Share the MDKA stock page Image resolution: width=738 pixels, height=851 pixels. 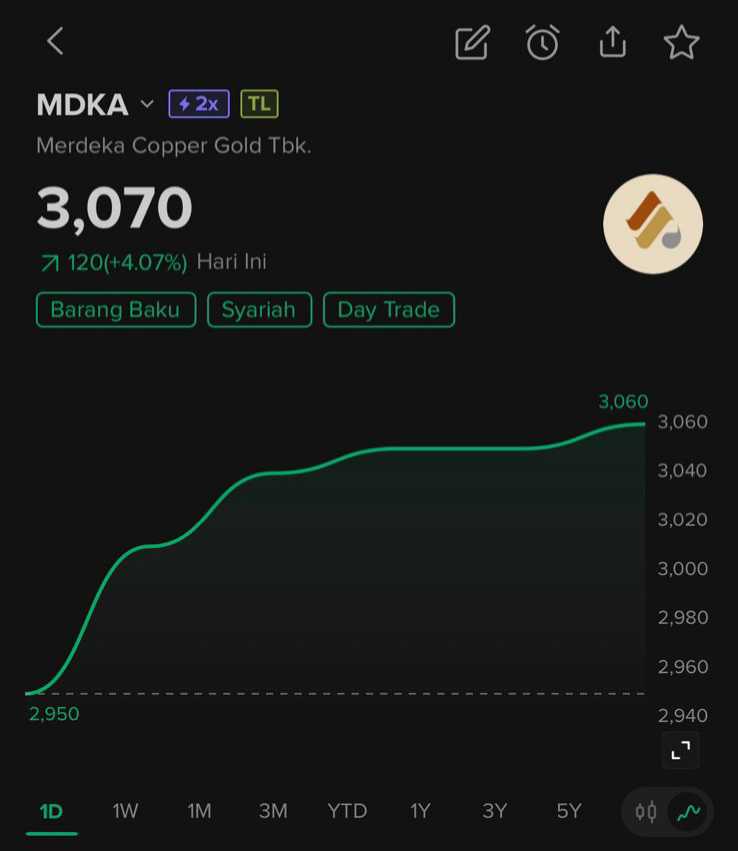click(x=612, y=42)
